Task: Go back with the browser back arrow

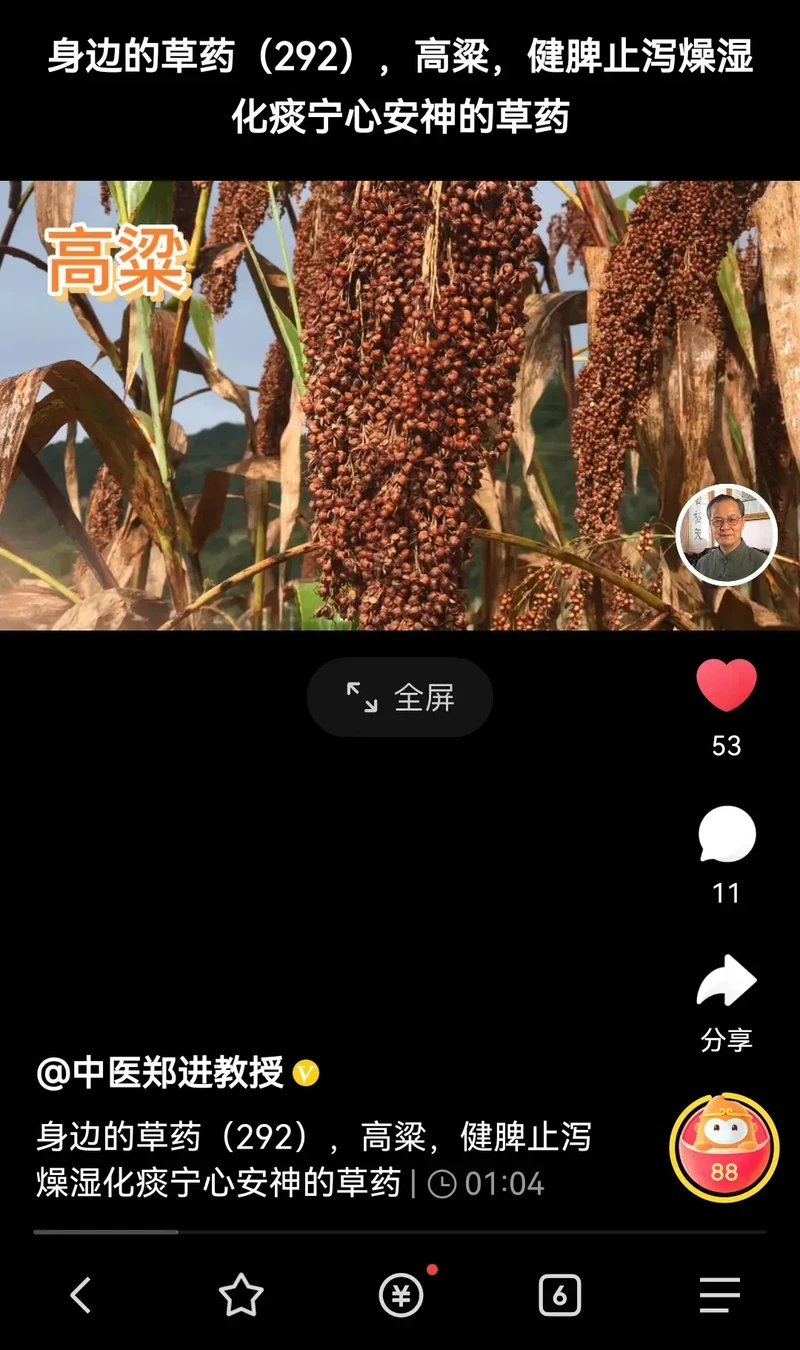Action: click(81, 1296)
